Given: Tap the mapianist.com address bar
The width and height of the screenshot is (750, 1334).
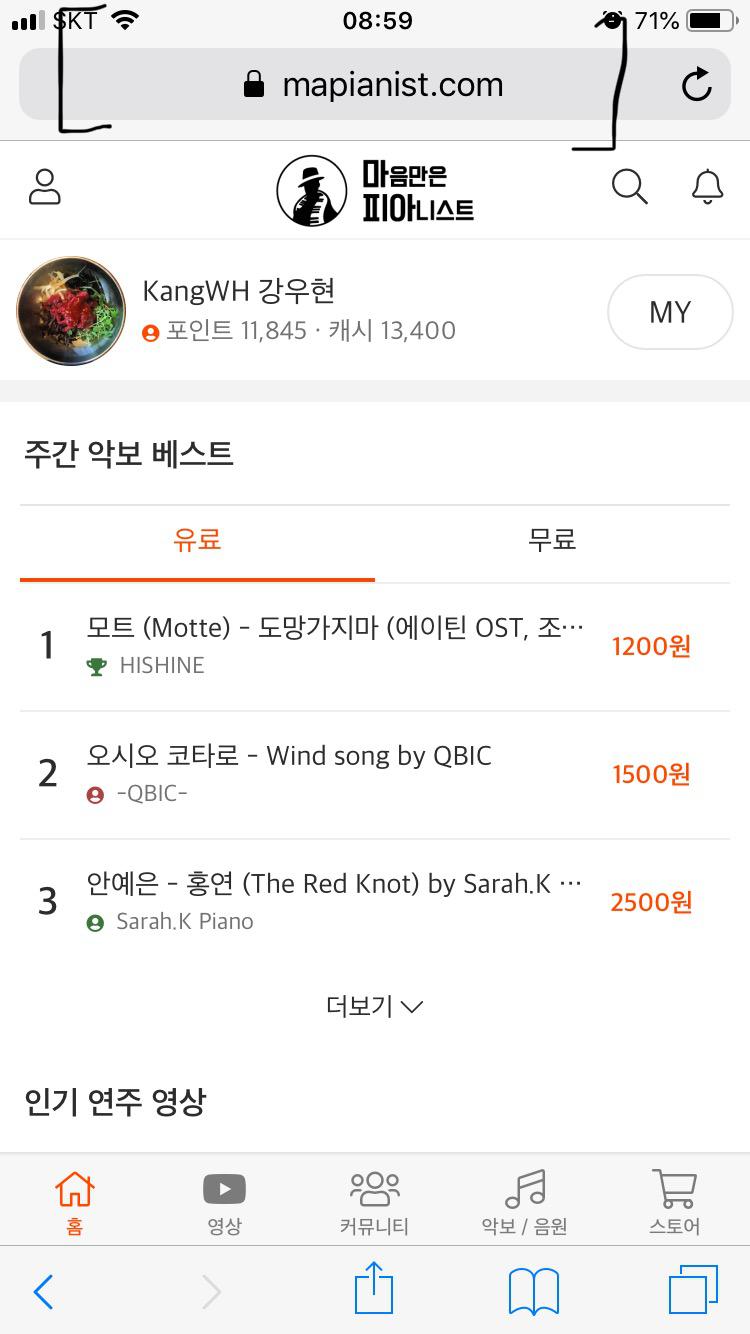Looking at the screenshot, I should click(x=374, y=85).
